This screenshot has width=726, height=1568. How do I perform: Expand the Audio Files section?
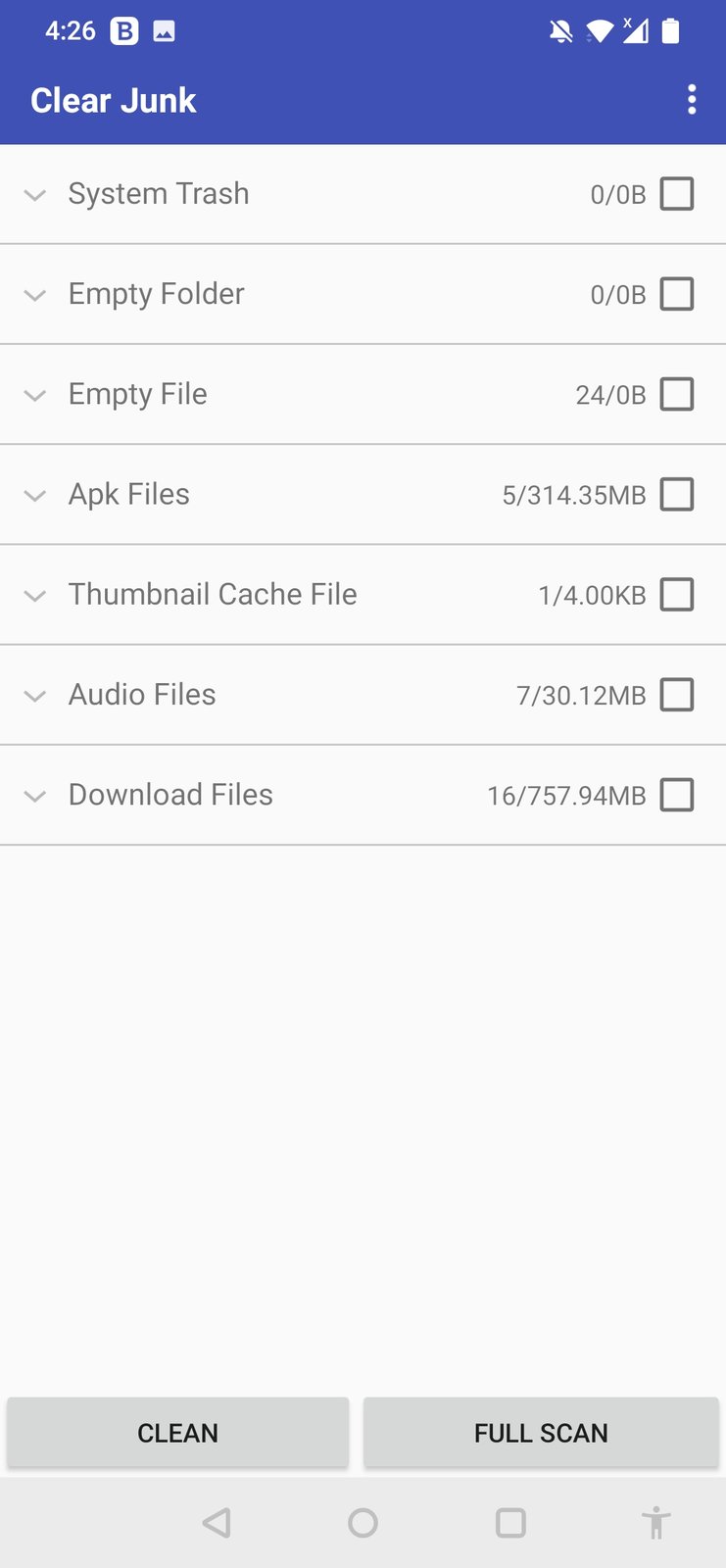[35, 696]
